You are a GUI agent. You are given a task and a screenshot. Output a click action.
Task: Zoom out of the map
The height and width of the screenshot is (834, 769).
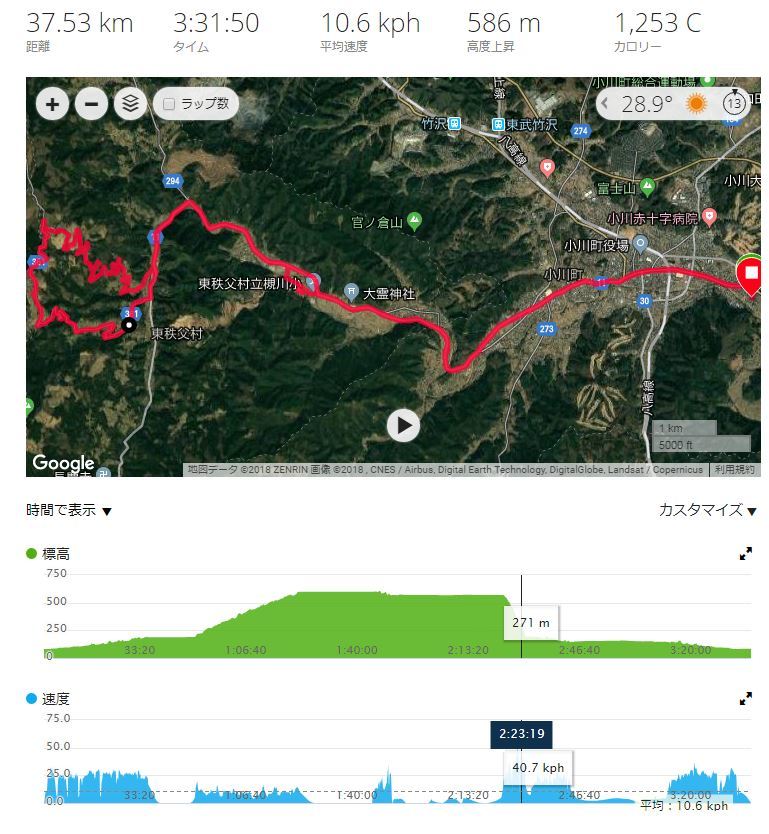91,103
